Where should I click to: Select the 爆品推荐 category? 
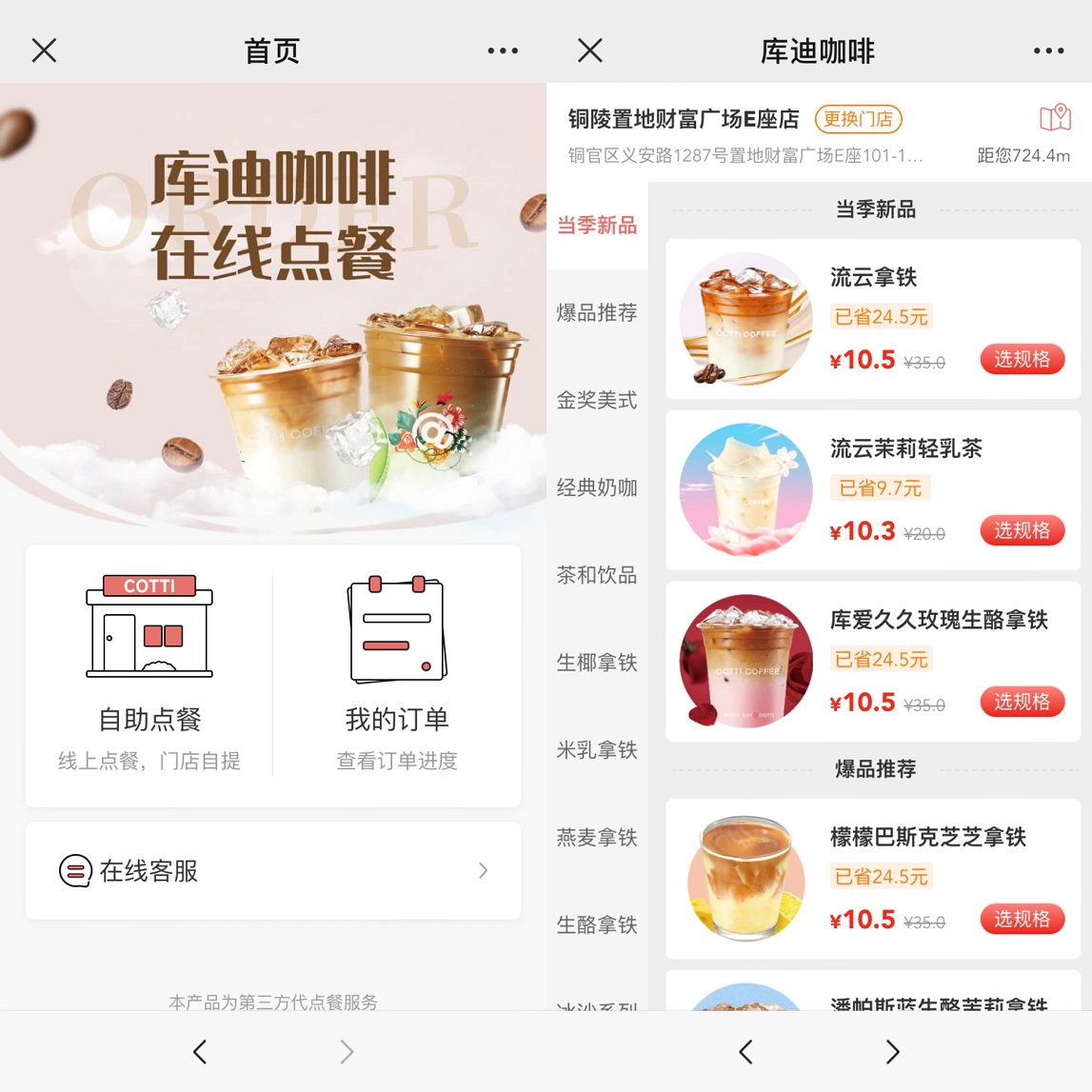597,312
